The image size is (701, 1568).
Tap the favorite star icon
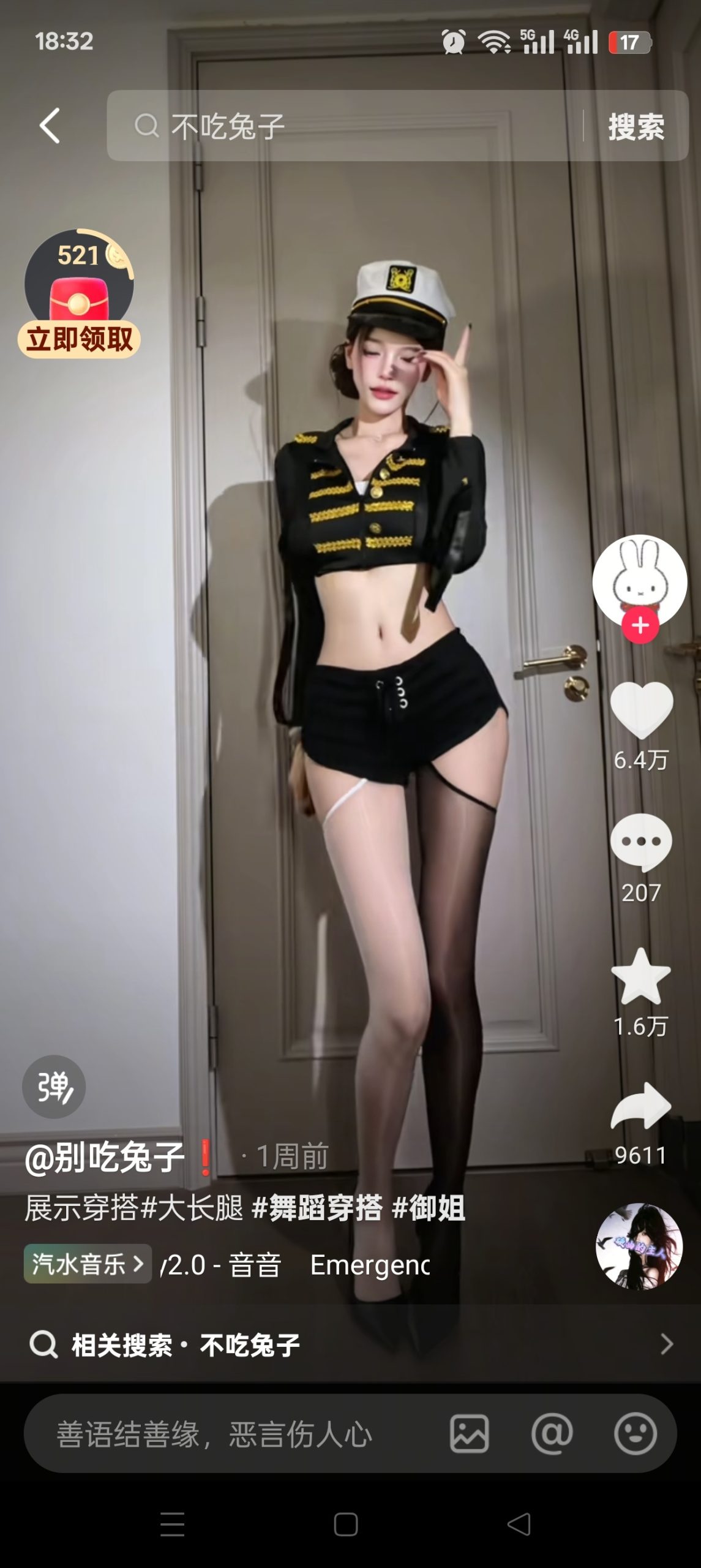click(x=641, y=974)
